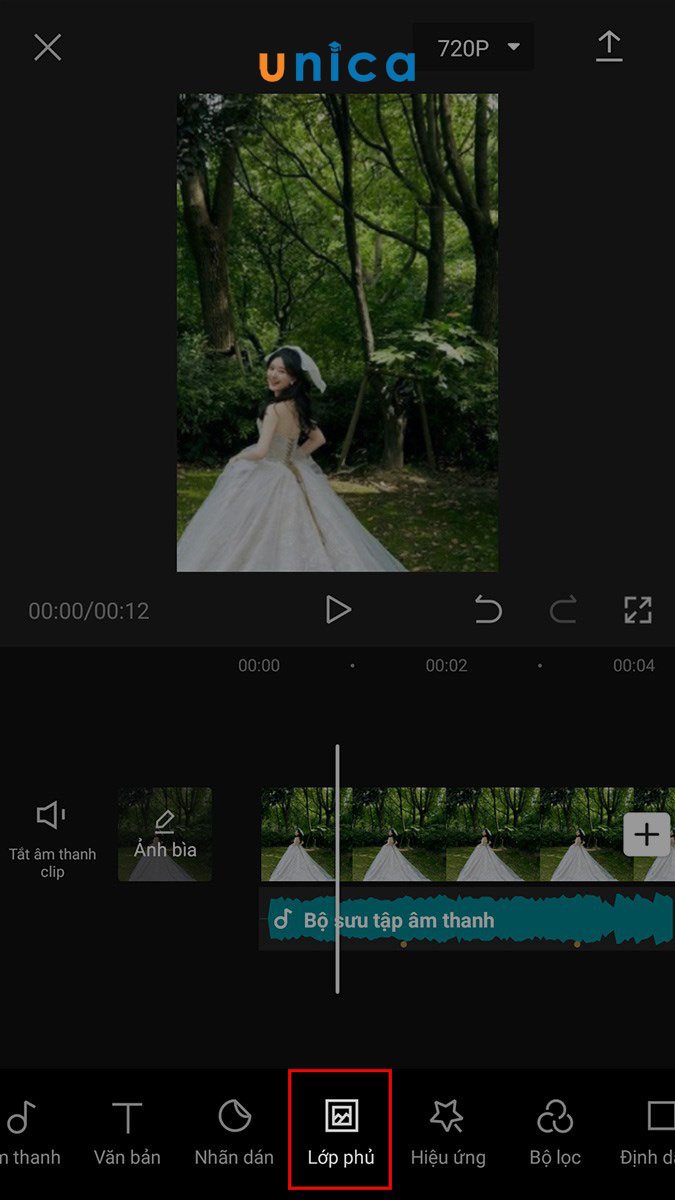Viewport: 675px width, 1200px height.
Task: Open the 720P resolution dropdown
Action: point(479,47)
